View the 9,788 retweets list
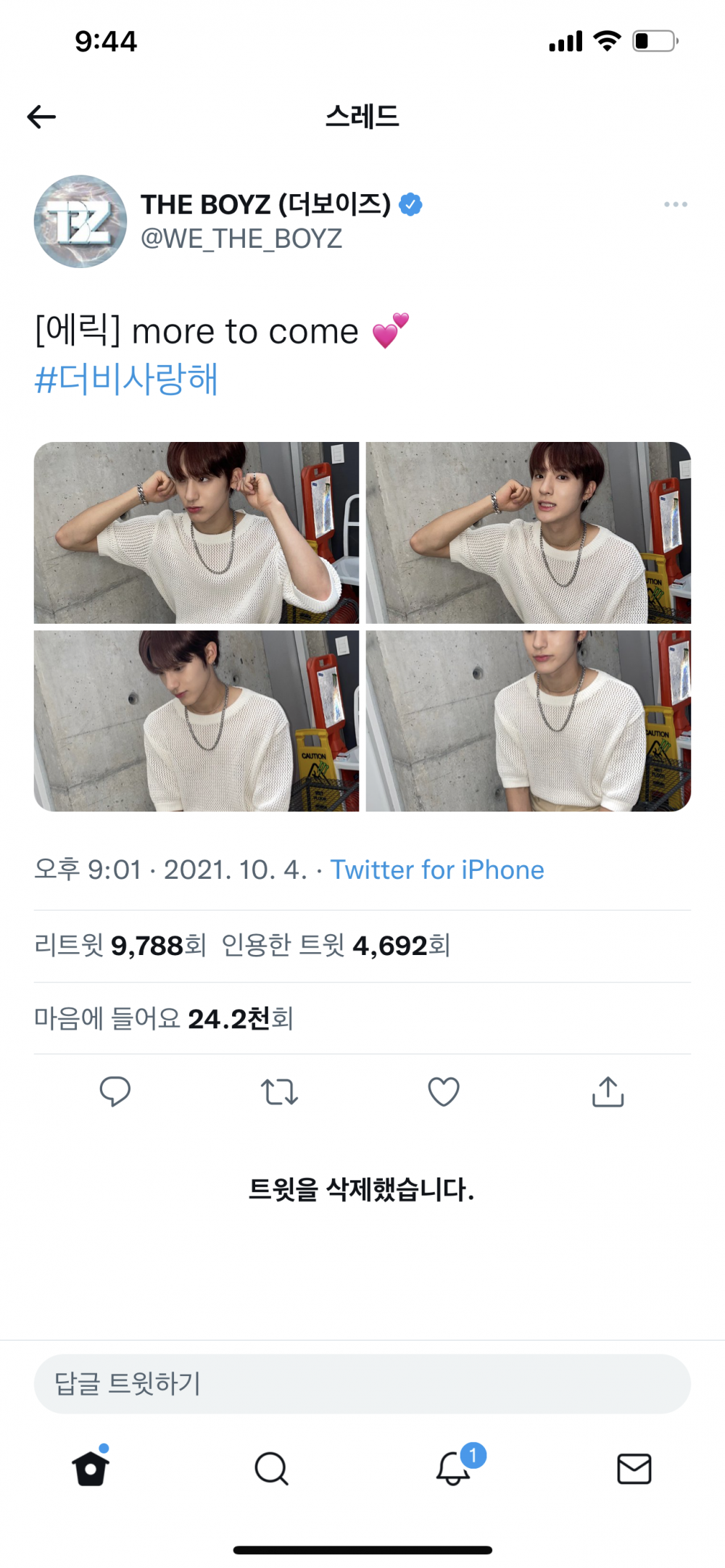725x1568 pixels. pyautogui.click(x=120, y=946)
